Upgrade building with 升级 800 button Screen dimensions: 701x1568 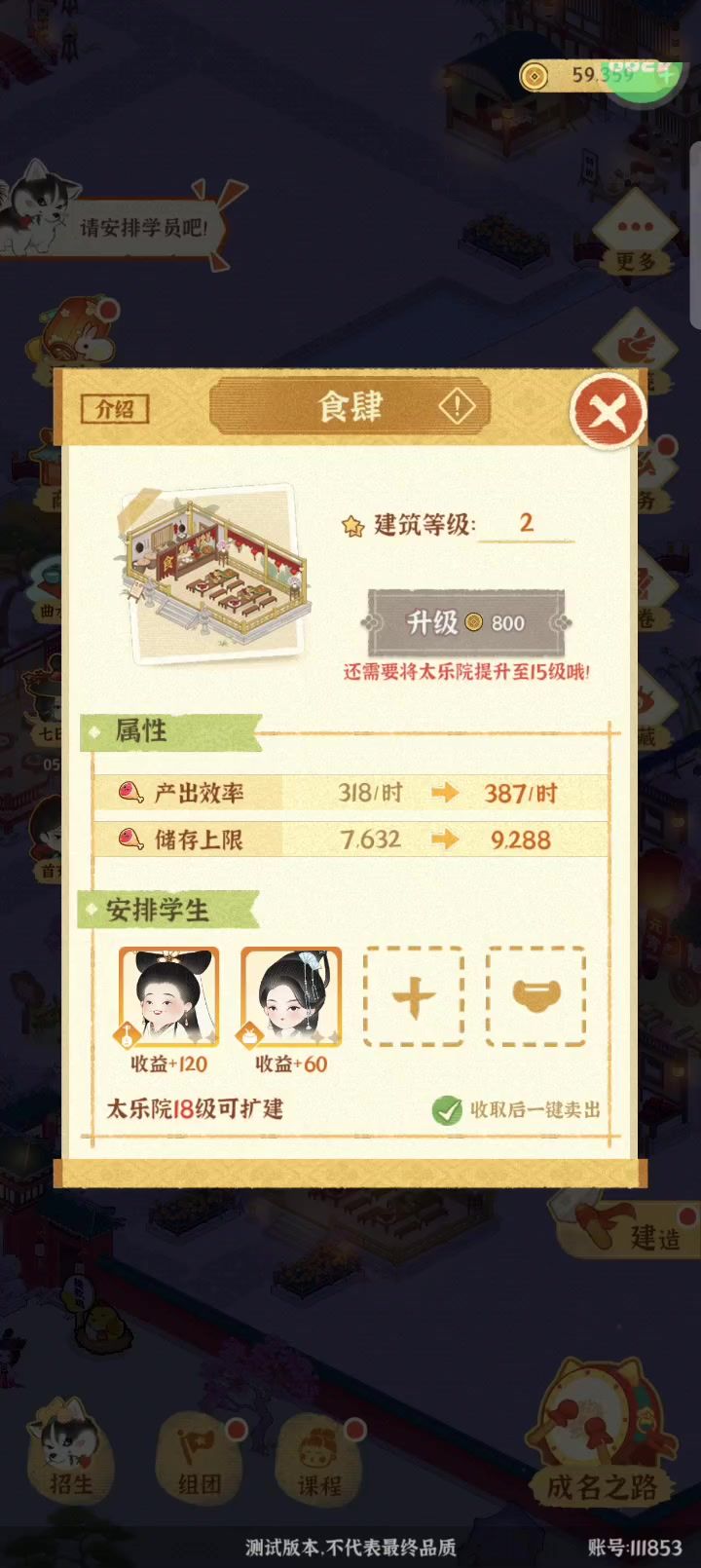pos(465,622)
